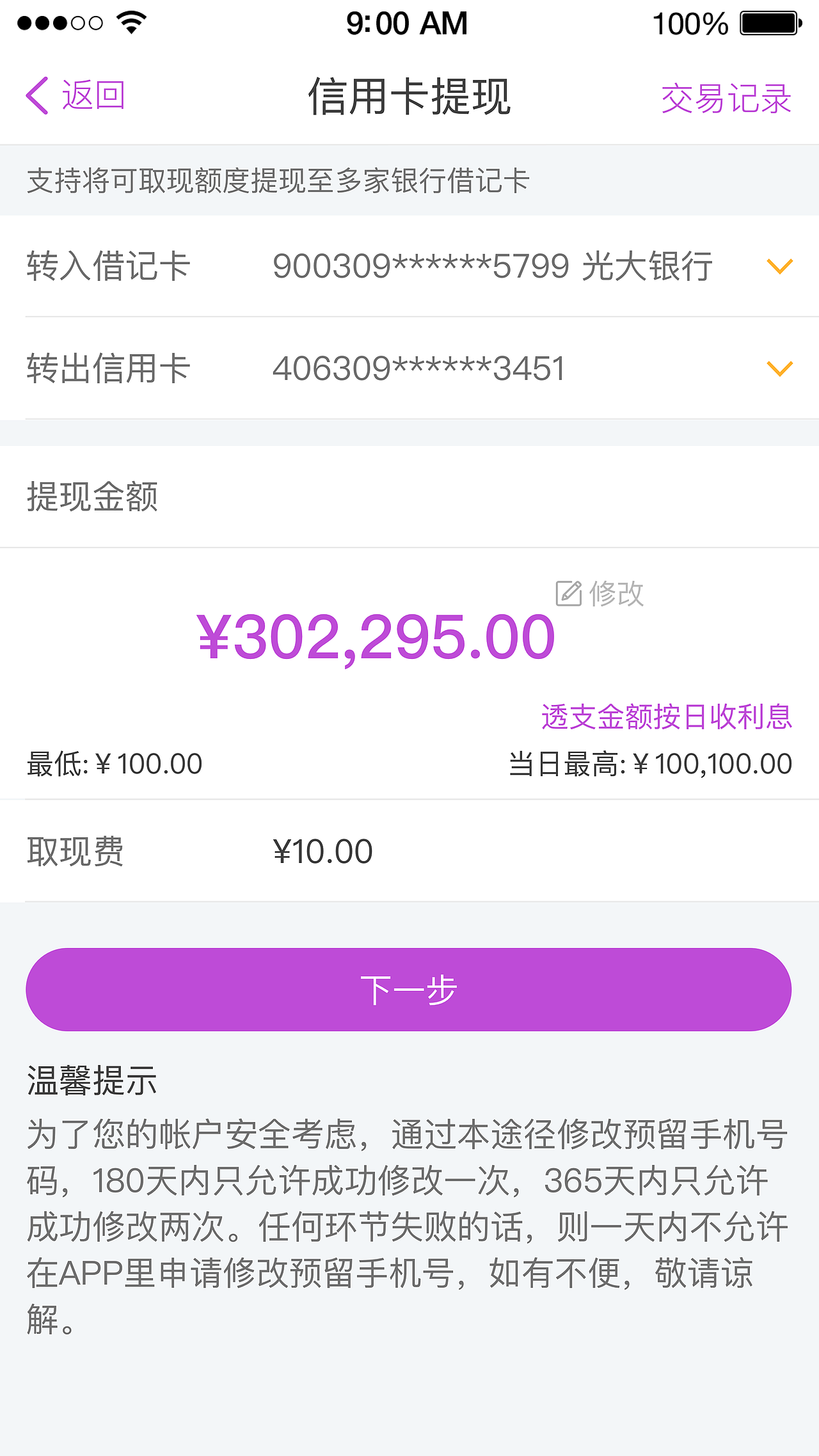Tap the clock showing 9:00 AM
This screenshot has width=819, height=1456.
(x=406, y=21)
